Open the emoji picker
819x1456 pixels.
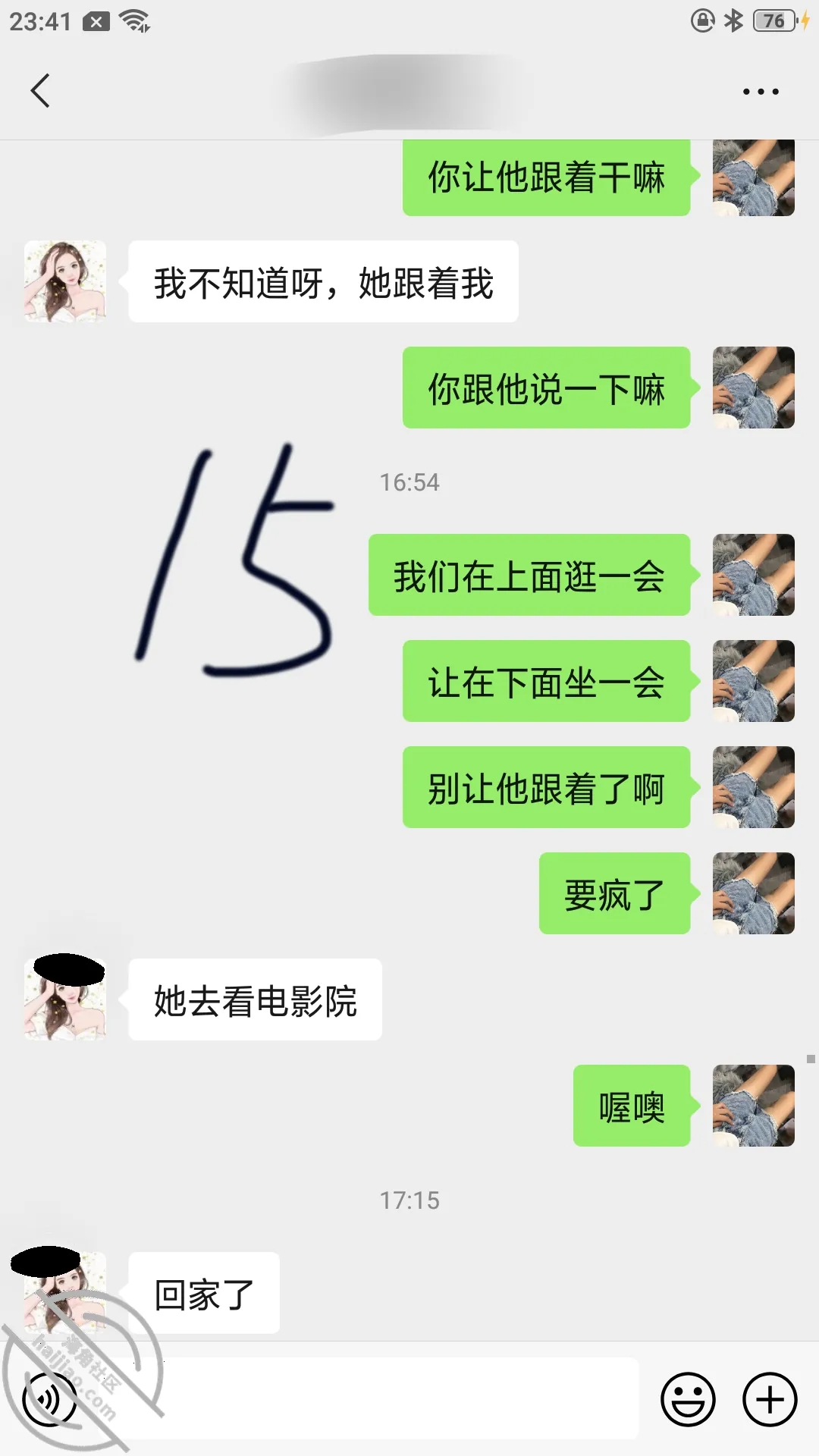pyautogui.click(x=688, y=1399)
